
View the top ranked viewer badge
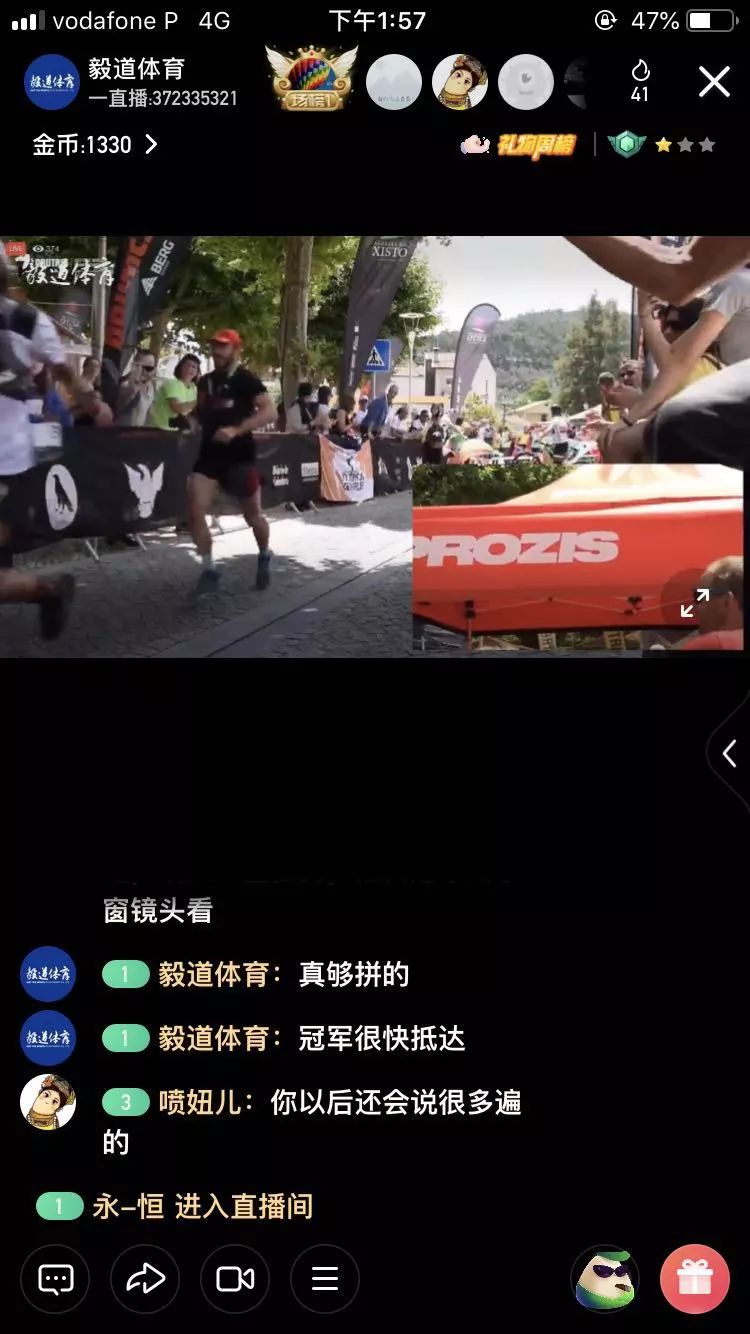pos(311,78)
